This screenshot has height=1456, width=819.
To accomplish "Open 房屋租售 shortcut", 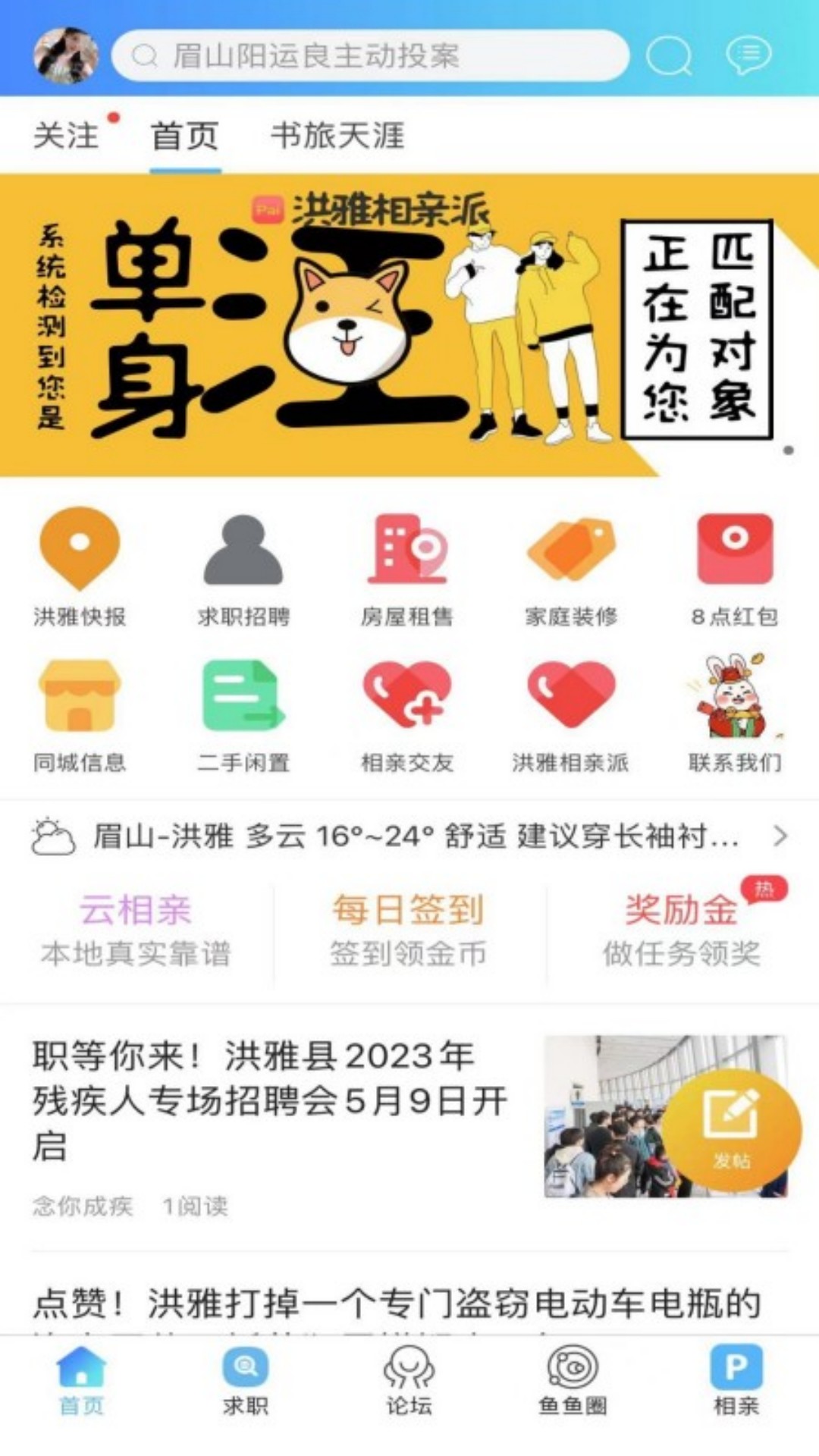I will pyautogui.click(x=407, y=566).
